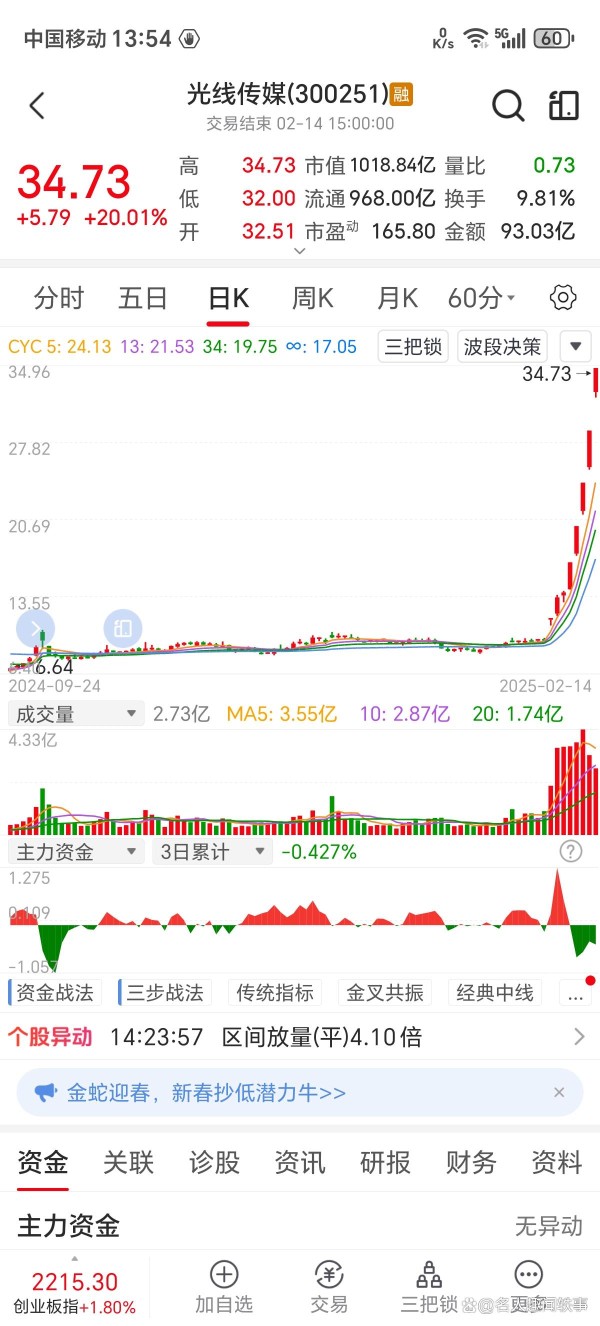
Task: Select the 资金战法 strategy chip
Action: [x=56, y=992]
